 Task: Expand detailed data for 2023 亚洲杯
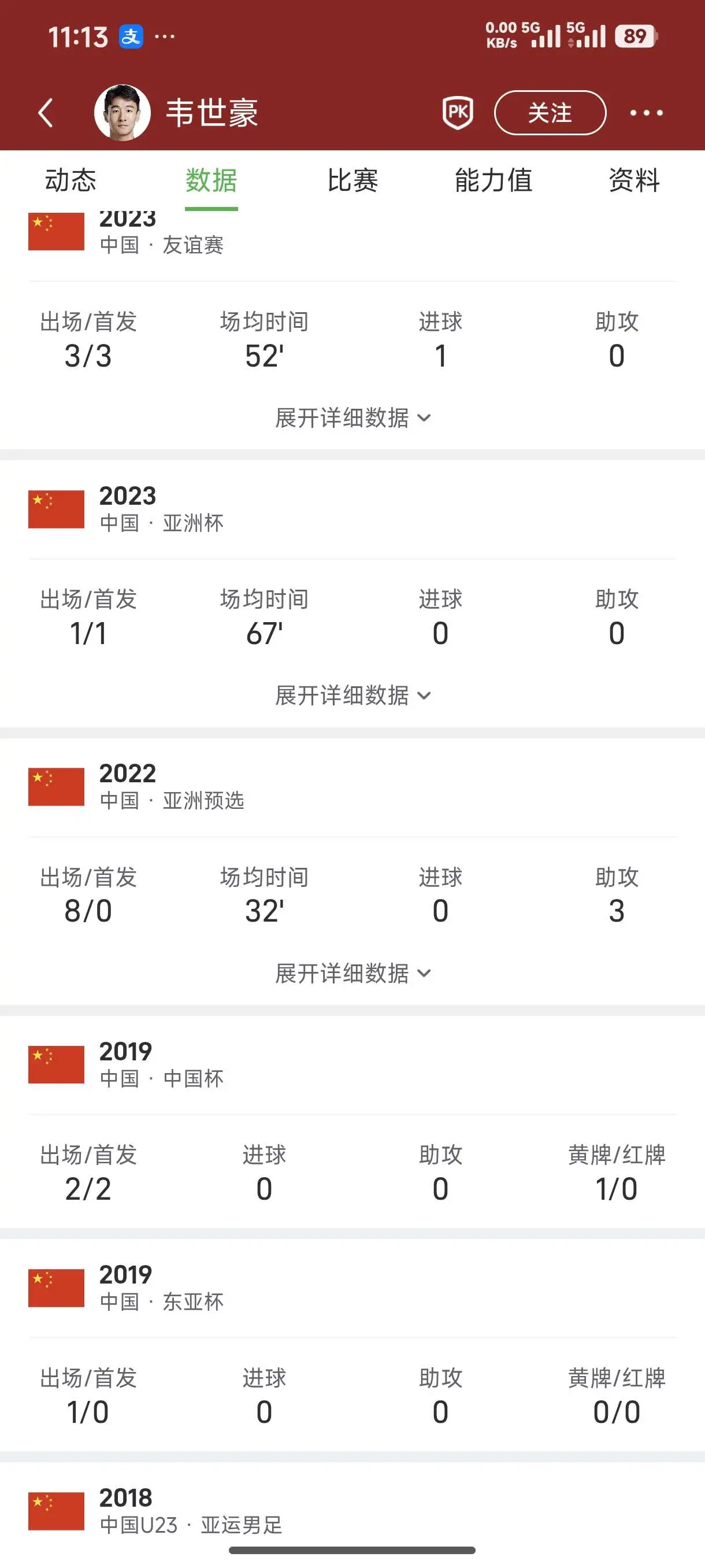click(x=353, y=696)
